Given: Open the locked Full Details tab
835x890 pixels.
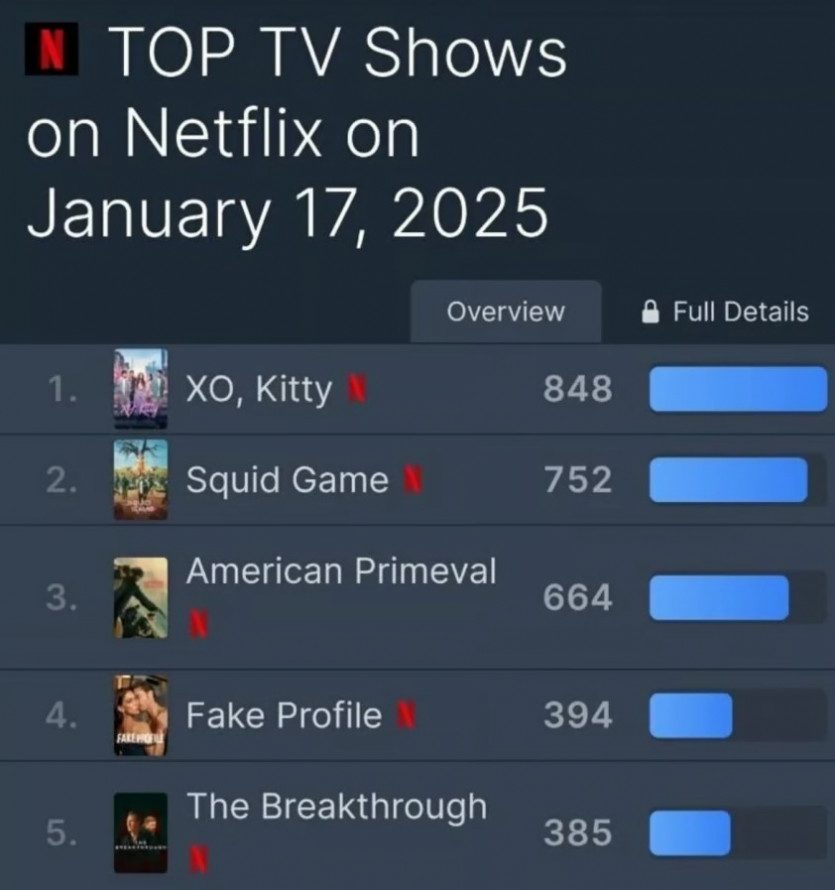Looking at the screenshot, I should point(724,312).
